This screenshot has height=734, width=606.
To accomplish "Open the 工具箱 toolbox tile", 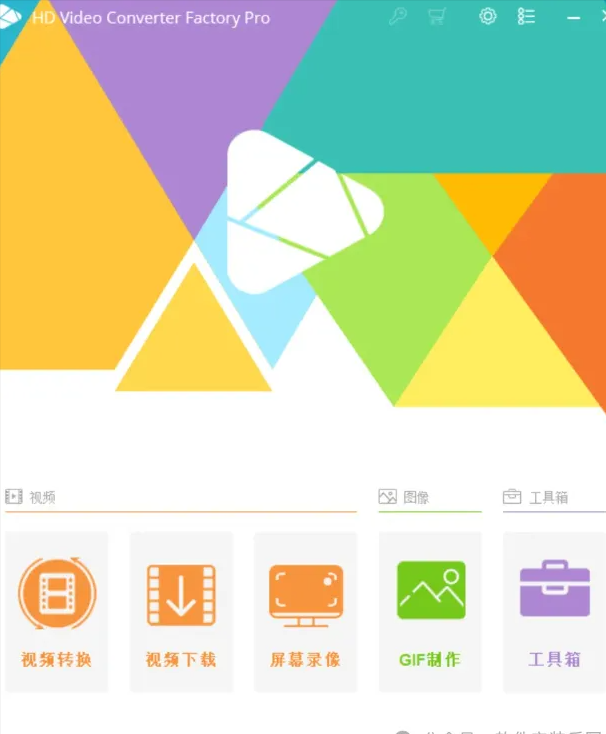I will coord(554,610).
